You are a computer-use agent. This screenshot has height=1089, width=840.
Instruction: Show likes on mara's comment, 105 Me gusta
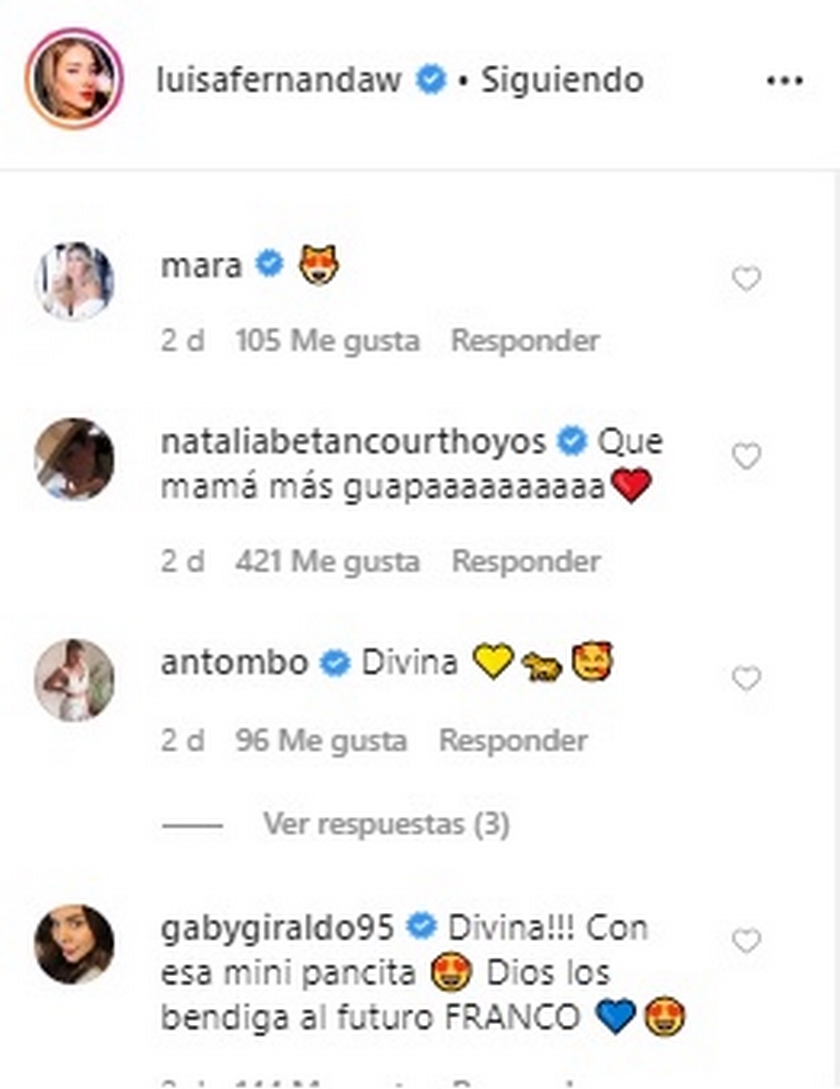coord(327,341)
